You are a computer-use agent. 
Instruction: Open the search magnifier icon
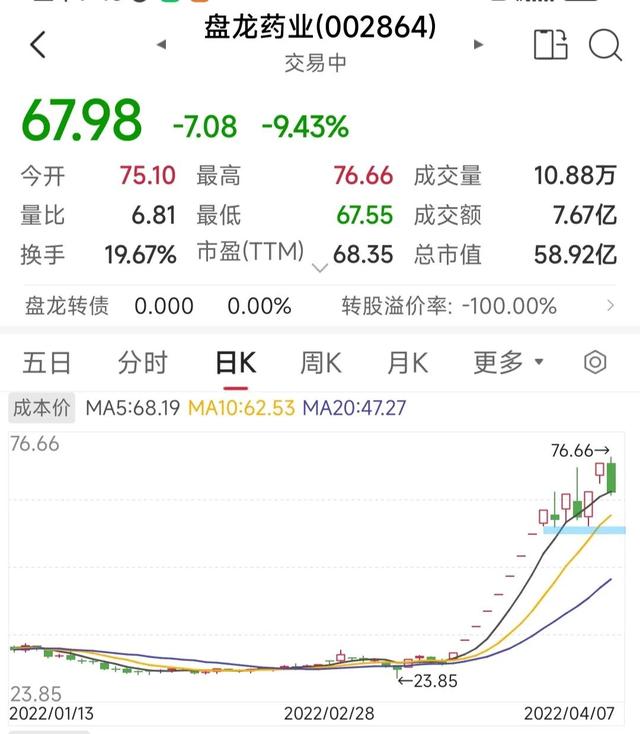605,45
